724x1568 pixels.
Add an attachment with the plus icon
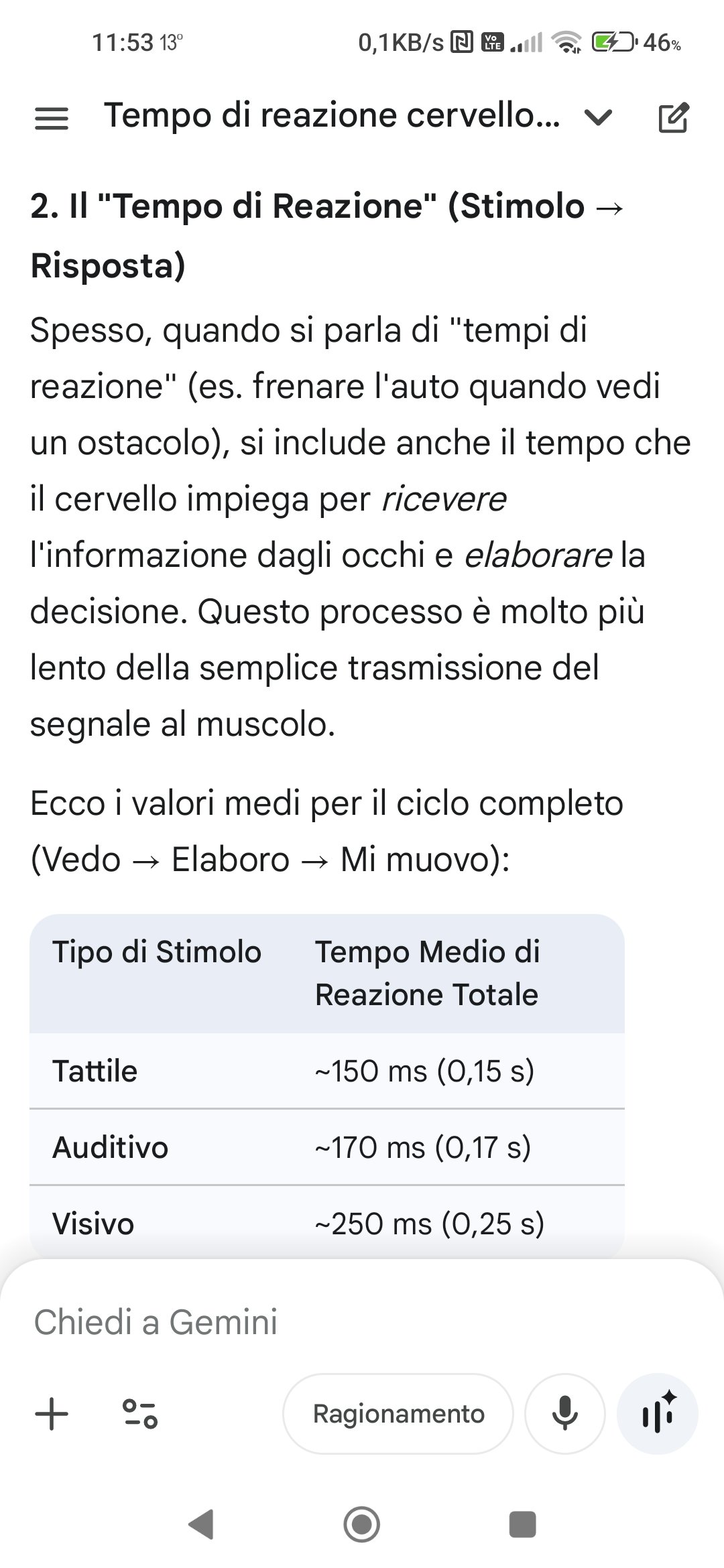(52, 1414)
